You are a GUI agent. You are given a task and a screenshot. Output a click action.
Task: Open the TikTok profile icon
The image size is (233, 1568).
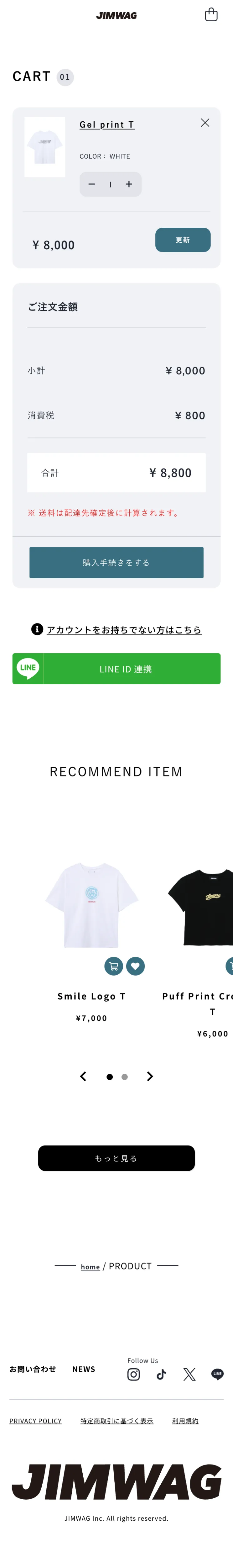[161, 1374]
